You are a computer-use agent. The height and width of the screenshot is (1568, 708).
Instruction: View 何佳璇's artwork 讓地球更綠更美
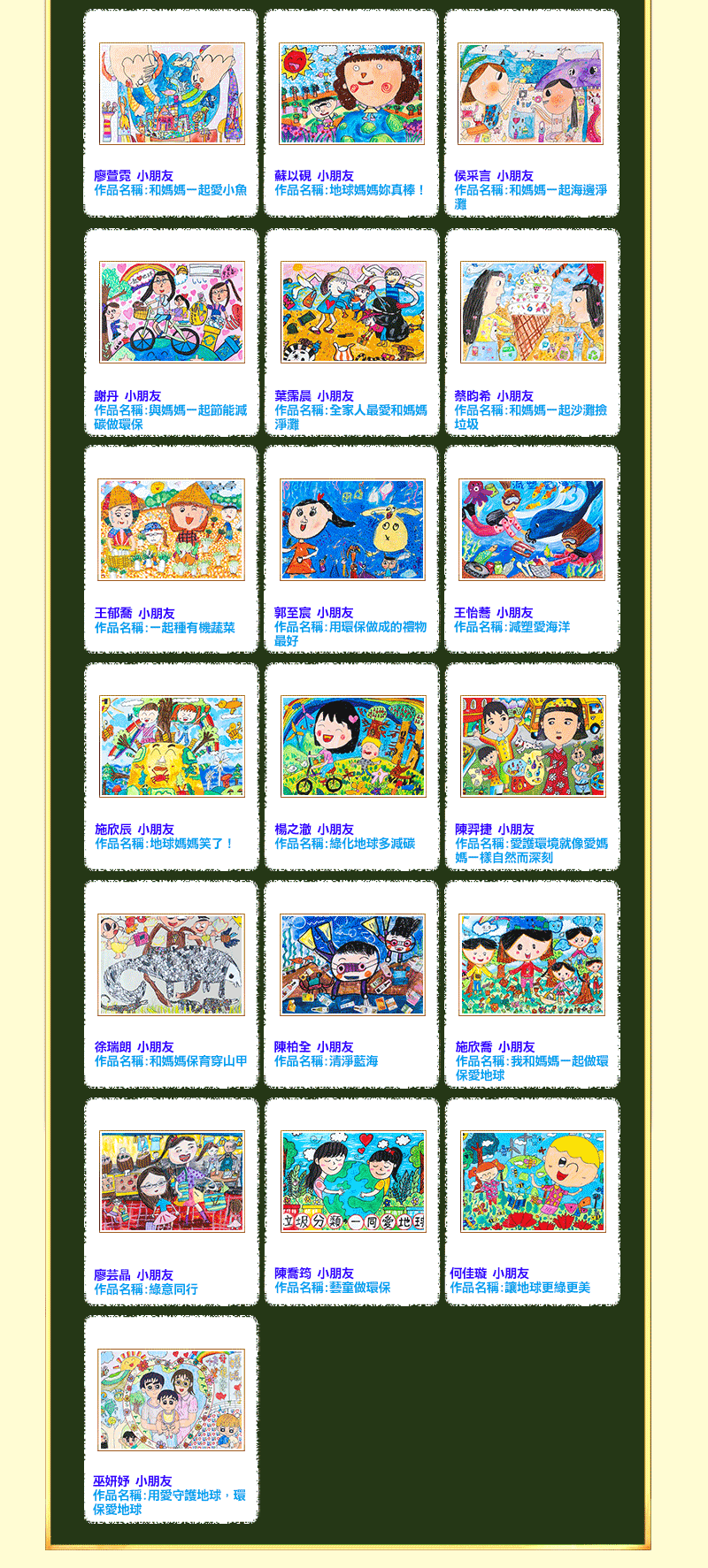[x=533, y=1182]
